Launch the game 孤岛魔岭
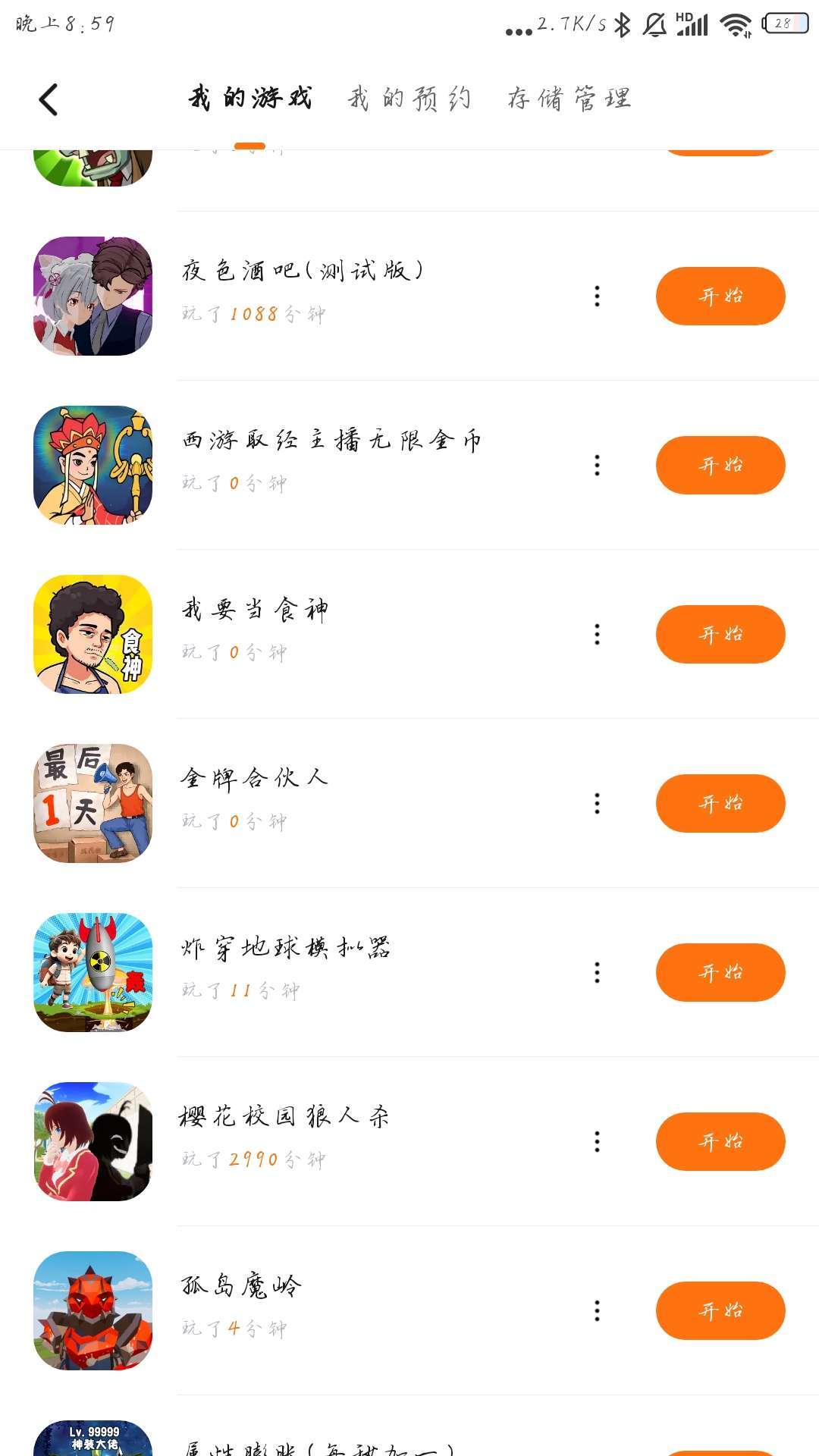This screenshot has width=819, height=1456. click(x=720, y=1310)
